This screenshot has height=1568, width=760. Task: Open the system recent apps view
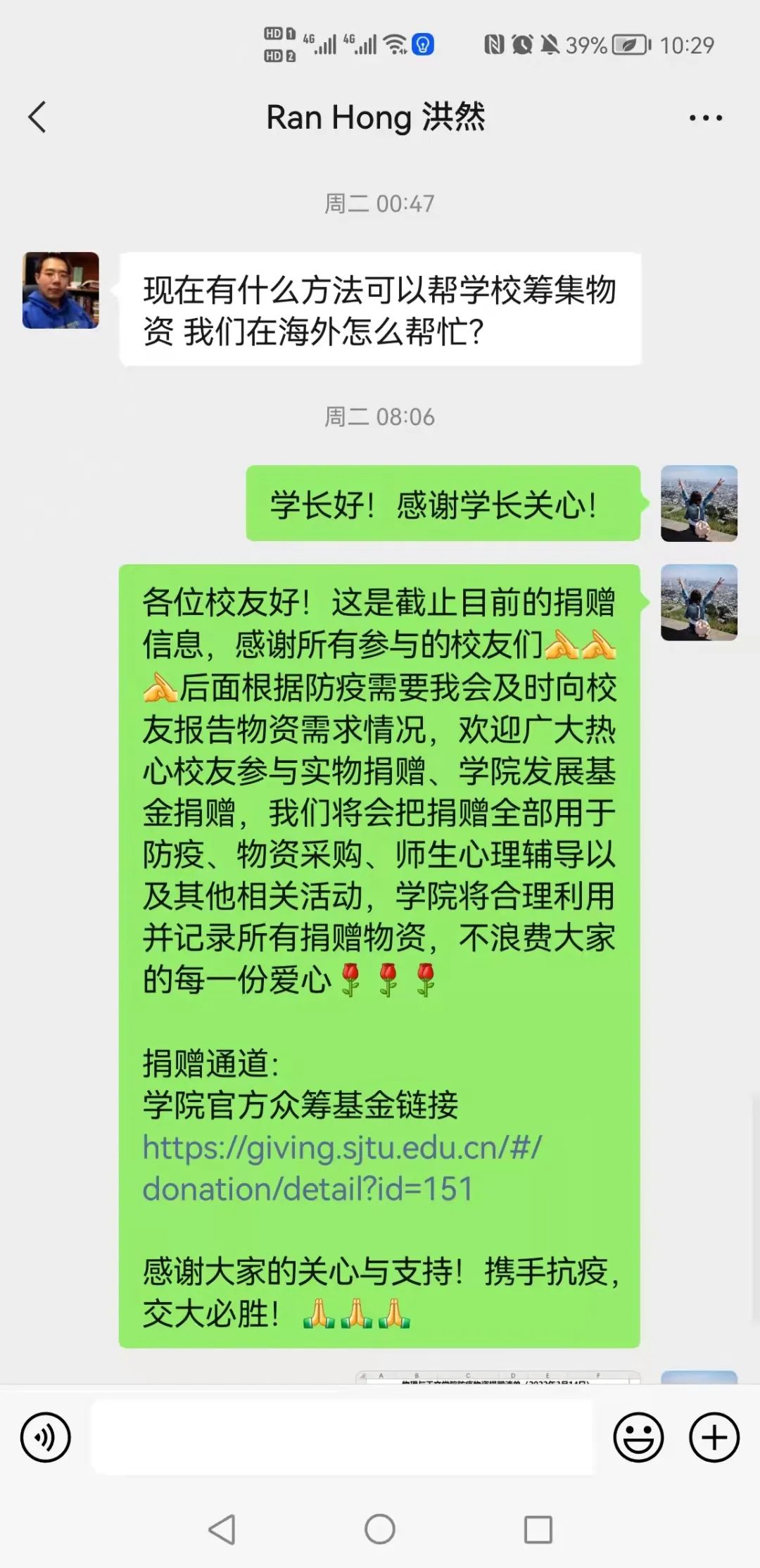(538, 1529)
